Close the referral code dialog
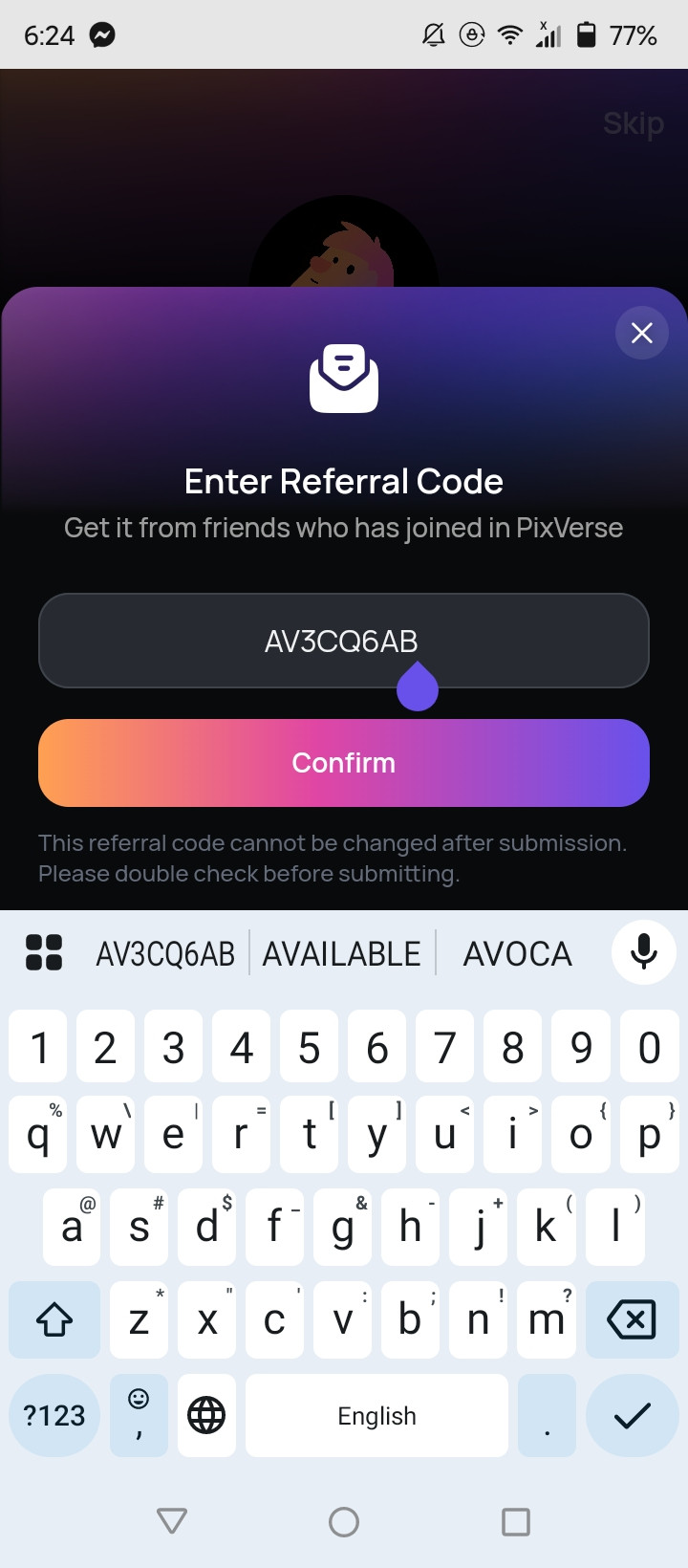688x1568 pixels. tap(642, 333)
